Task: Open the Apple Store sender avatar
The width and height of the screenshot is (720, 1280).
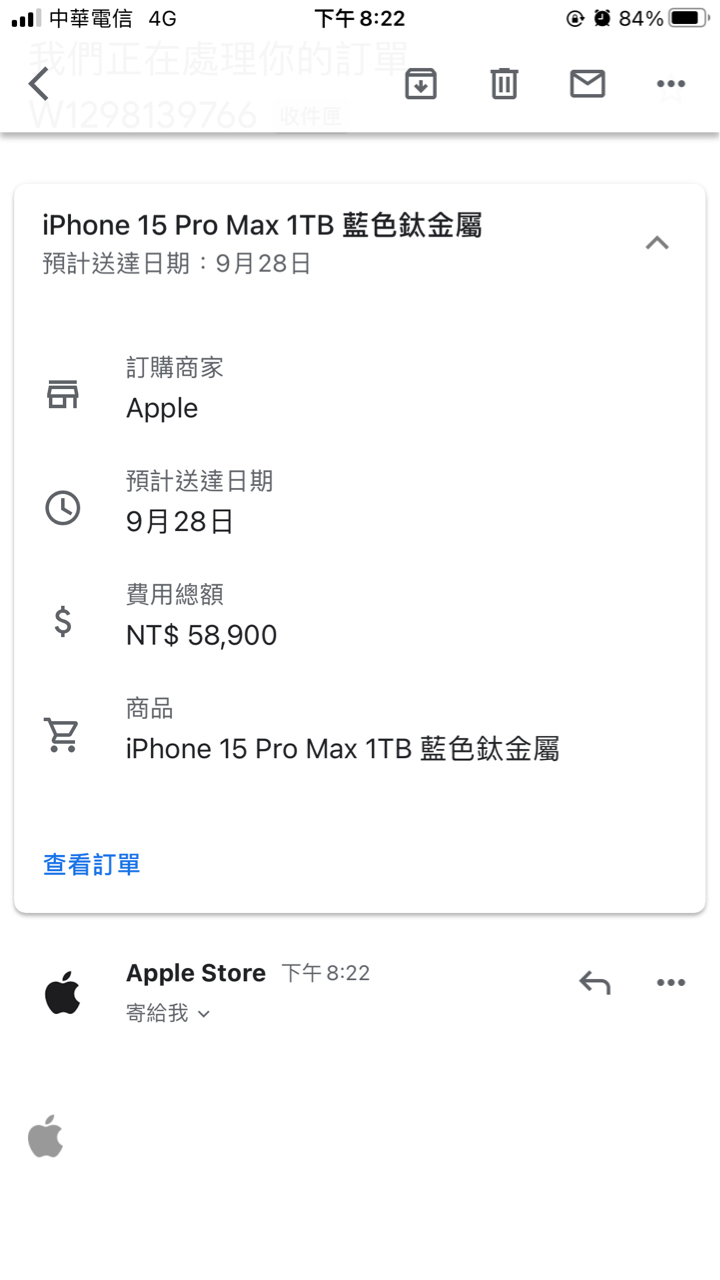Action: (x=62, y=993)
